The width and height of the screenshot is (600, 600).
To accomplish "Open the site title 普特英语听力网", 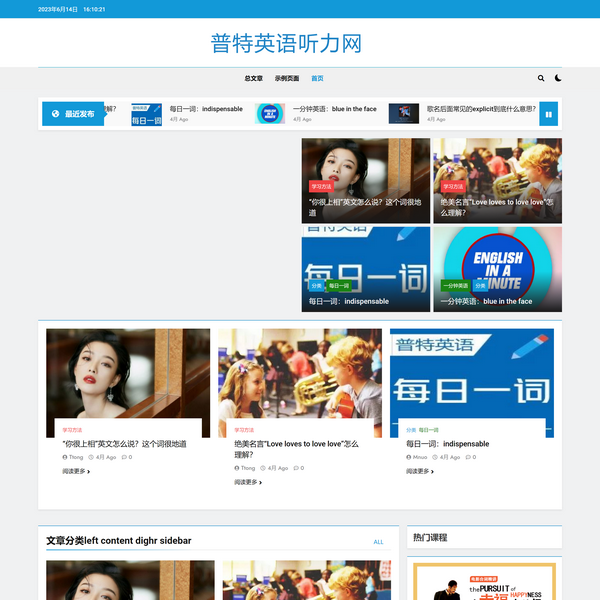I will 286,43.
